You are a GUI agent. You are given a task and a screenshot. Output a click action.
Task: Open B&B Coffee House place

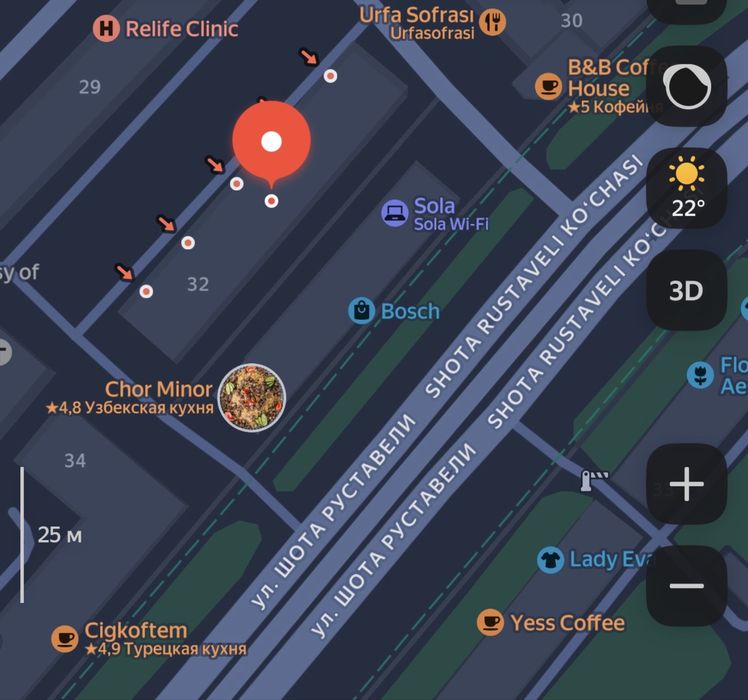click(x=548, y=86)
